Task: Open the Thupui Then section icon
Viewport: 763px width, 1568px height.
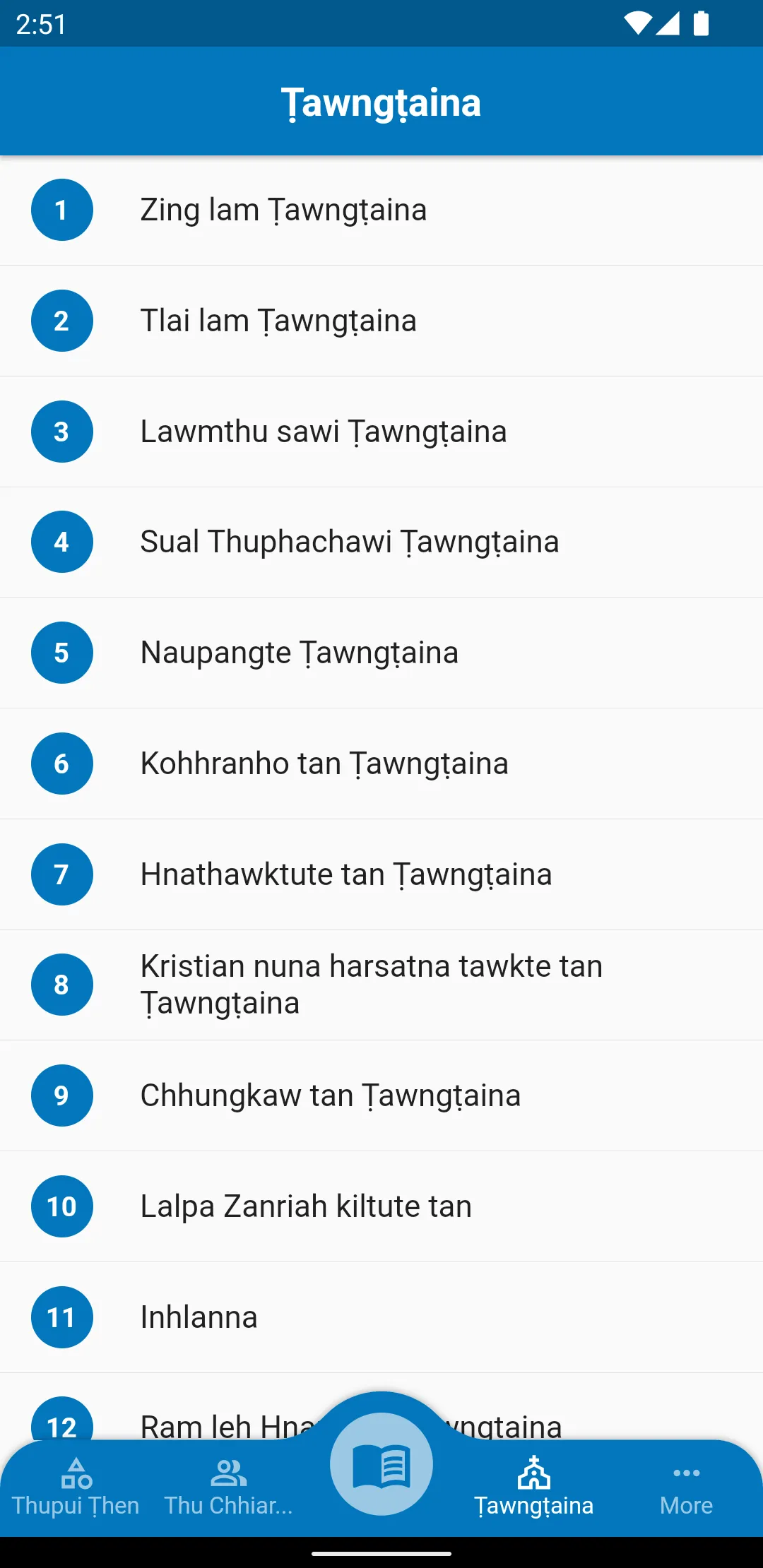Action: pos(76,1472)
